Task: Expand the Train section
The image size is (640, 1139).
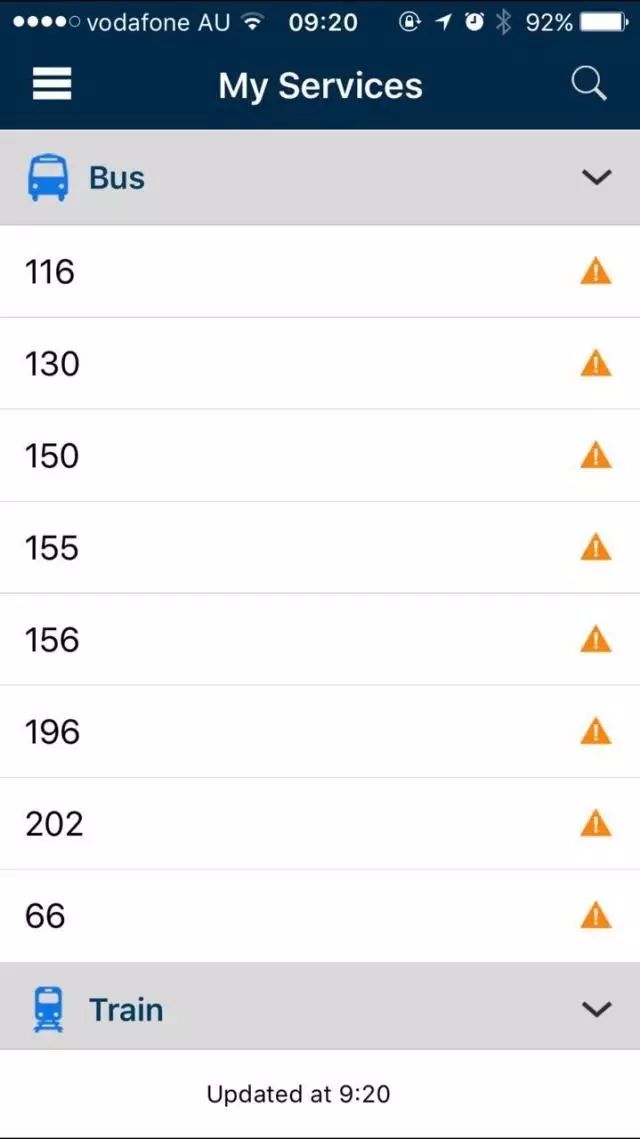Action: [320, 1007]
